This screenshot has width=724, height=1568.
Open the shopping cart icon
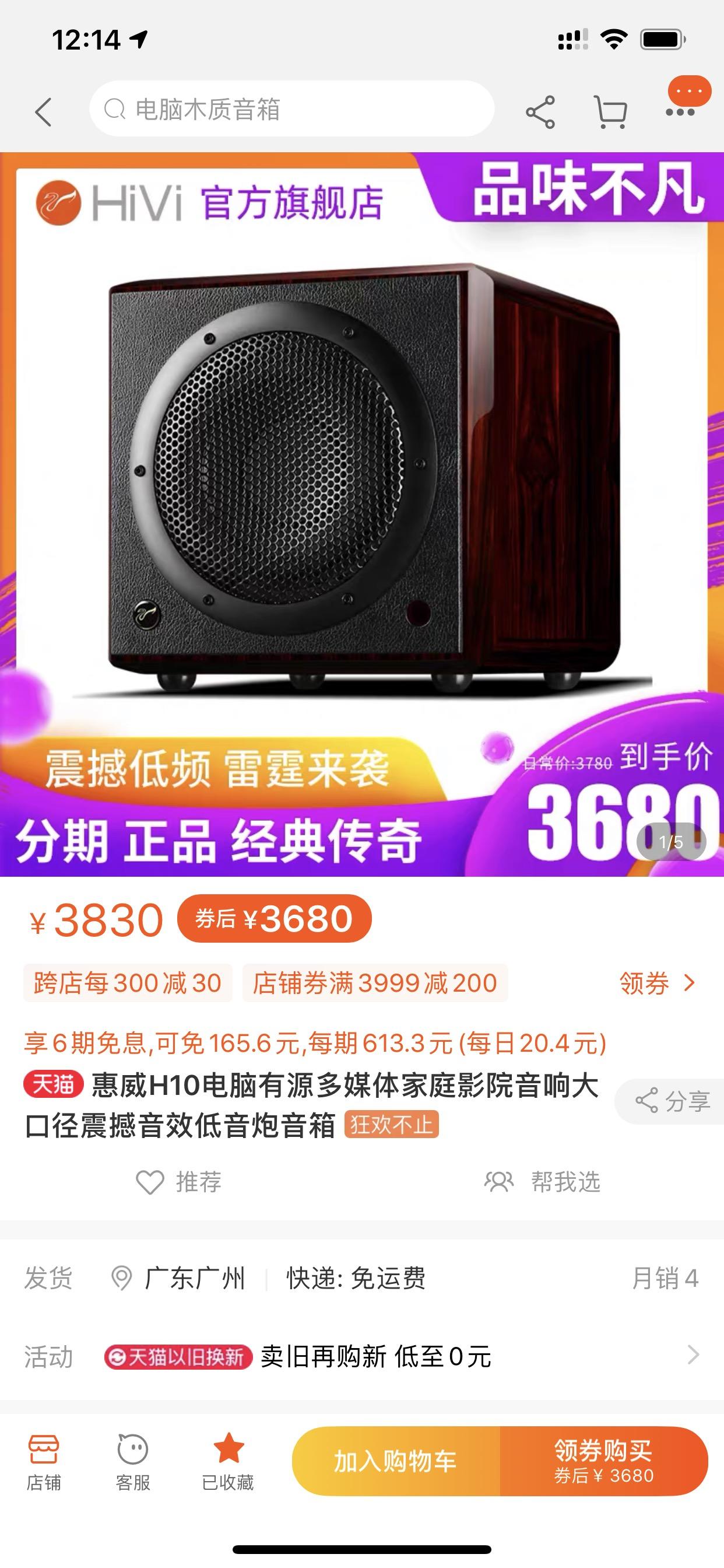[x=610, y=112]
